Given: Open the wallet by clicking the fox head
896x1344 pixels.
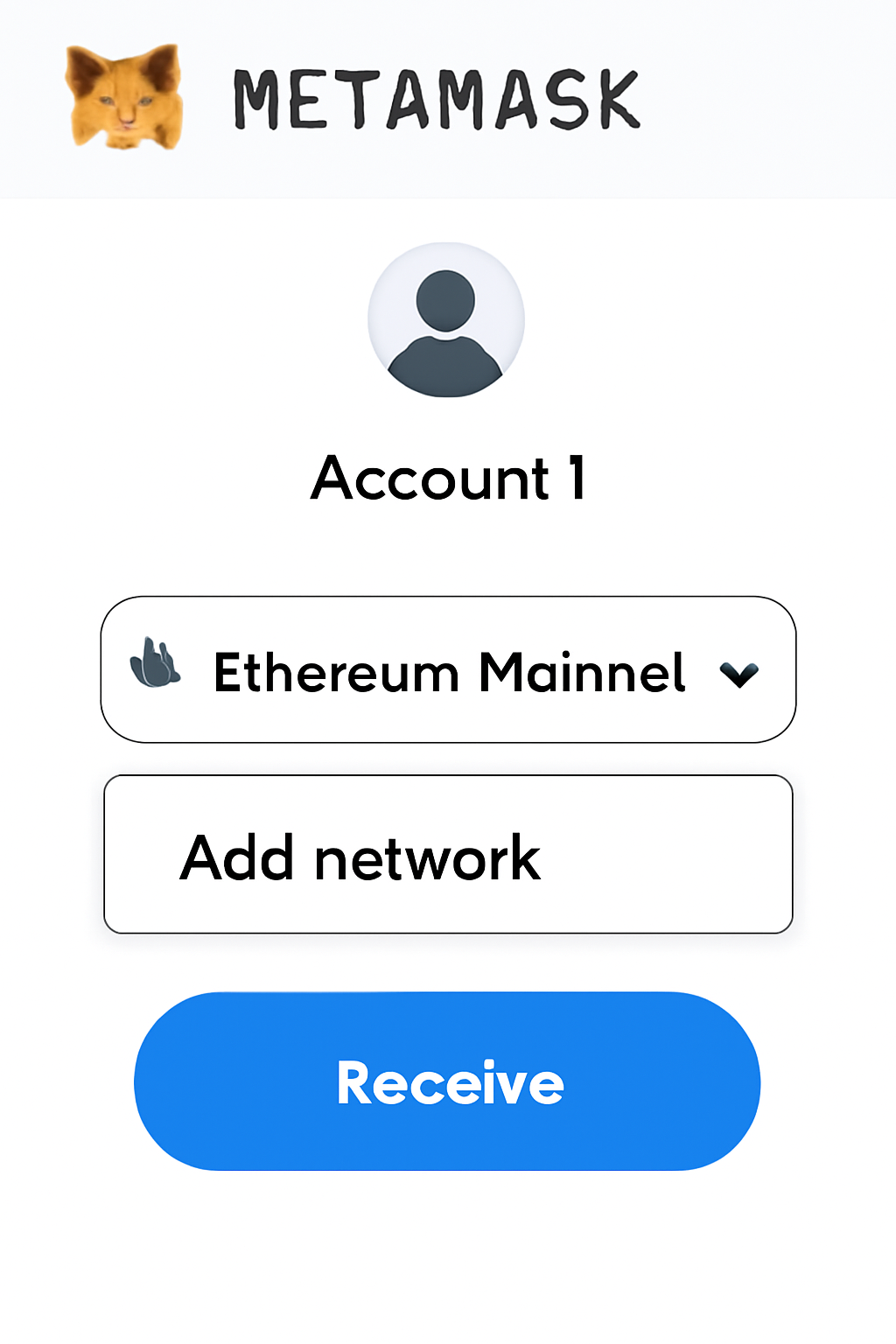Looking at the screenshot, I should (122, 96).
